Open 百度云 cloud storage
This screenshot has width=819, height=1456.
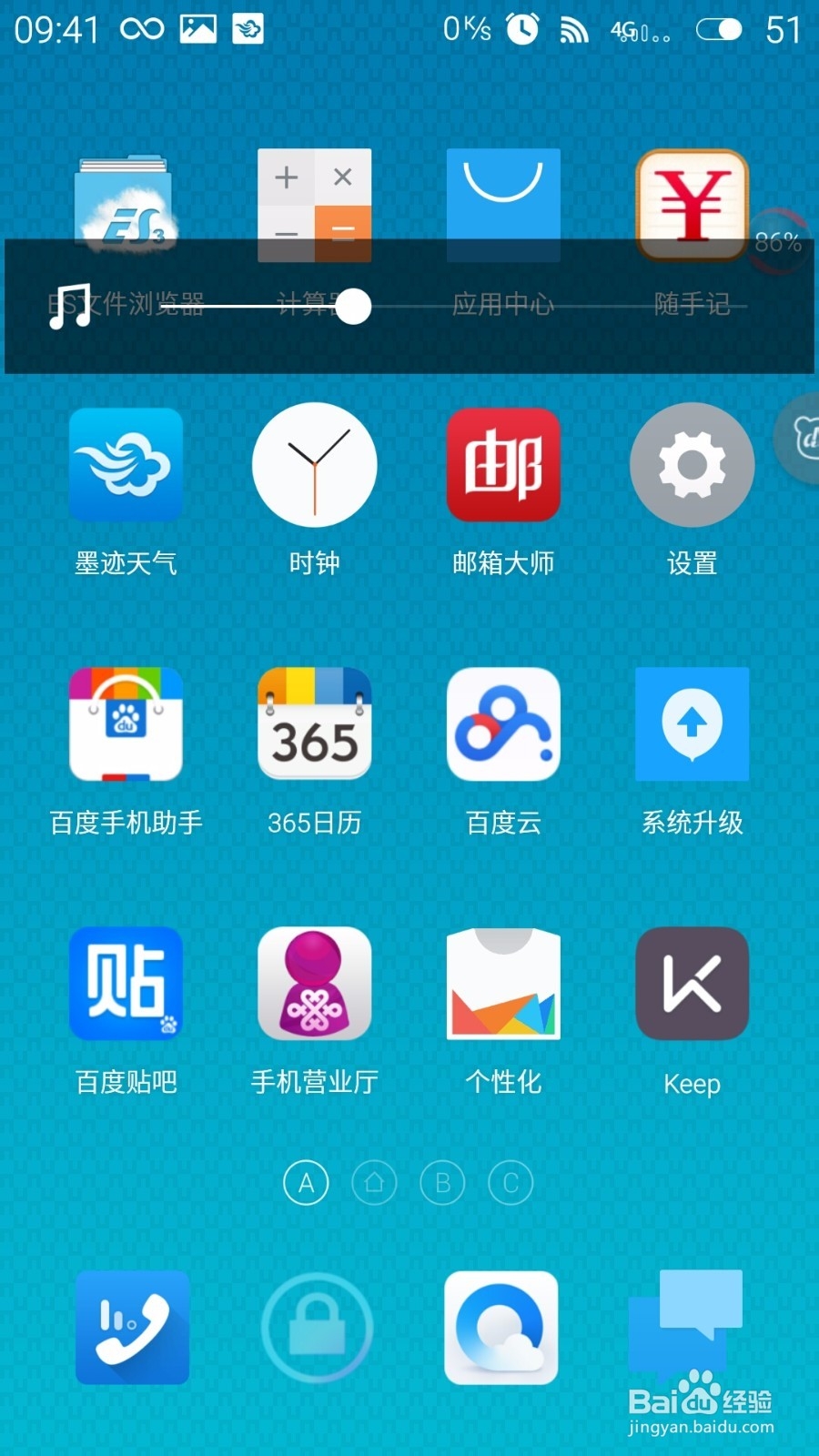(x=503, y=723)
